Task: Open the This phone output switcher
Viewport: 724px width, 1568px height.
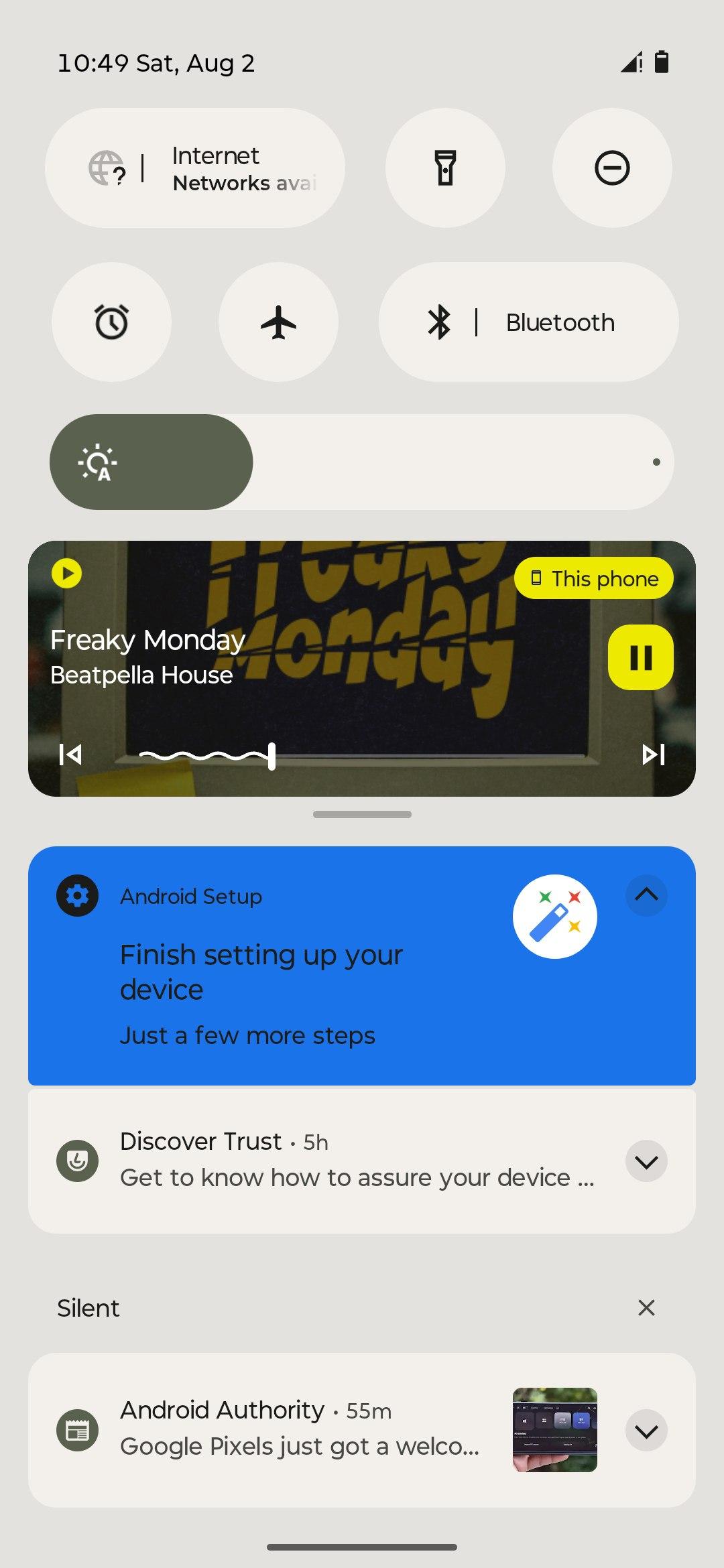Action: click(x=594, y=578)
